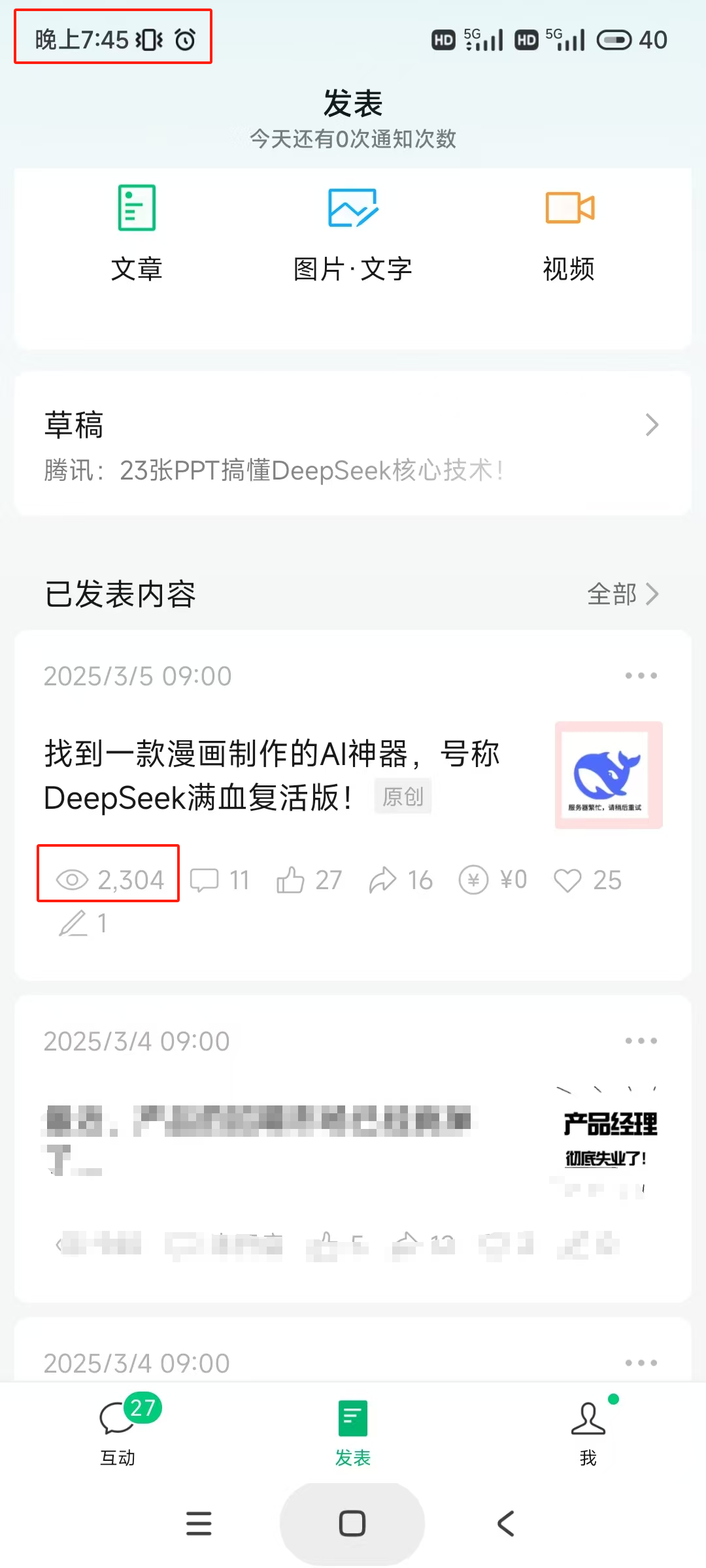706x1568 pixels.
Task: Open the Tencent PPT draft article
Action: tap(275, 472)
